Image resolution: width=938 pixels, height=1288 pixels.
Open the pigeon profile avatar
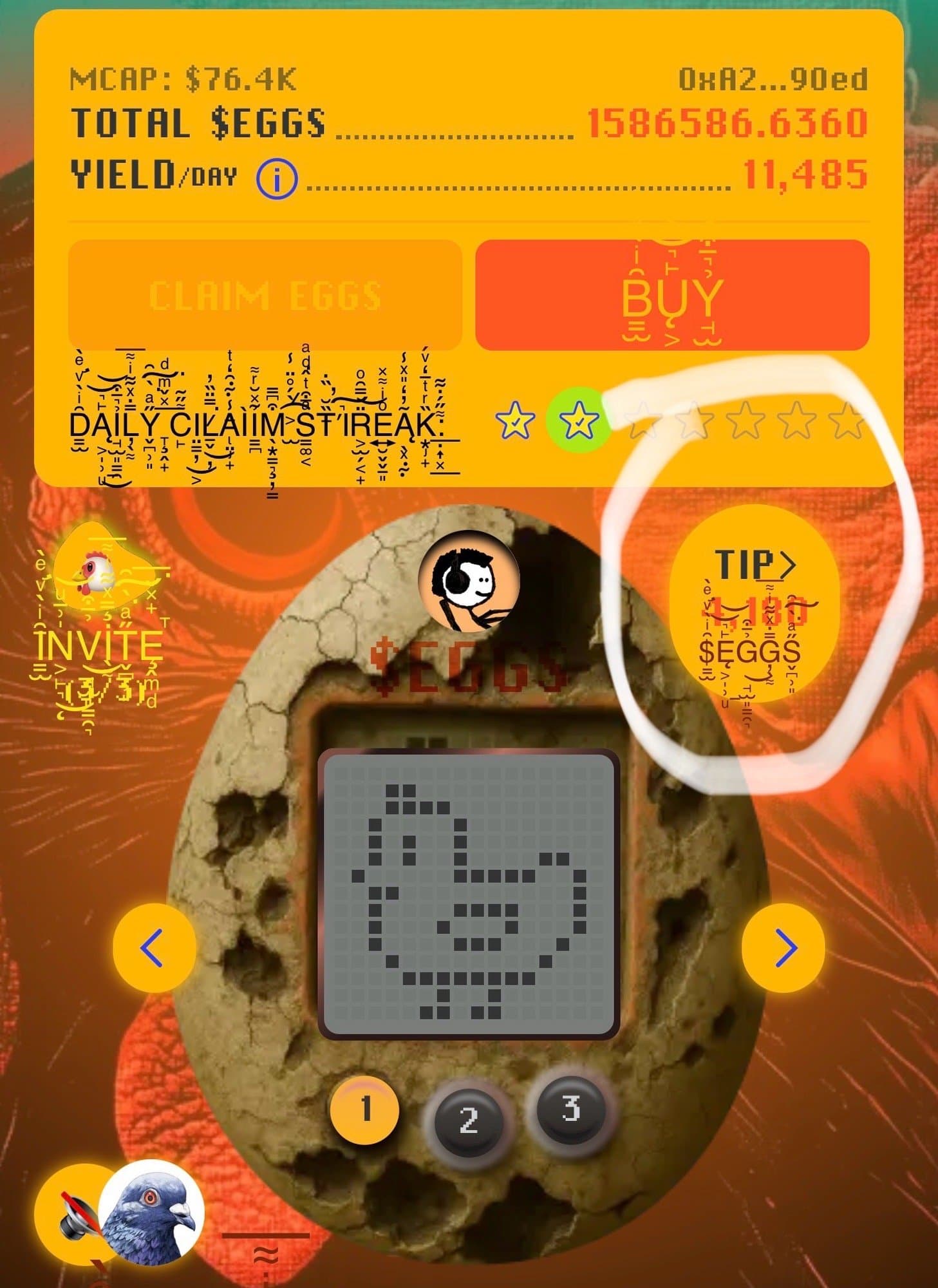pyautogui.click(x=153, y=1212)
